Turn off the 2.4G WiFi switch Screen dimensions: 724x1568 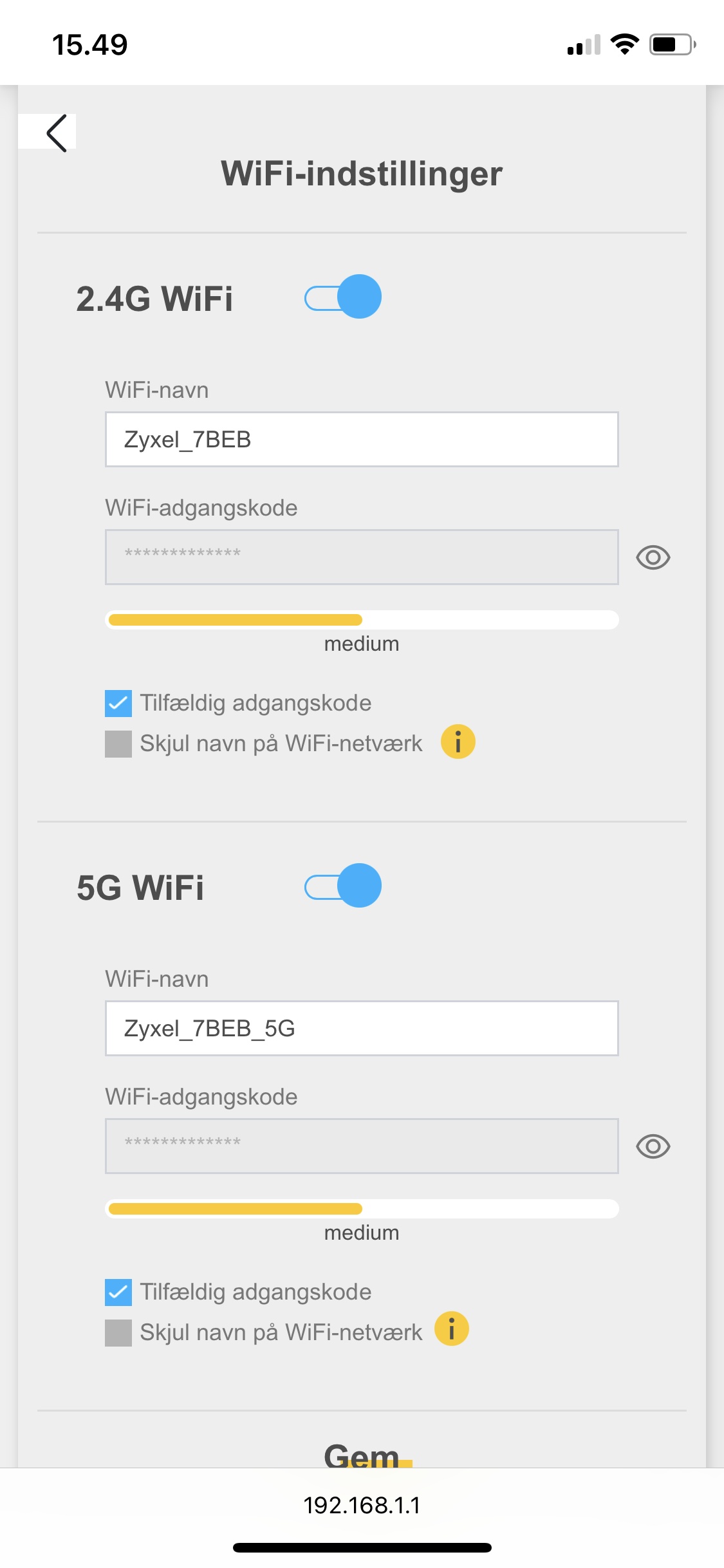343,297
